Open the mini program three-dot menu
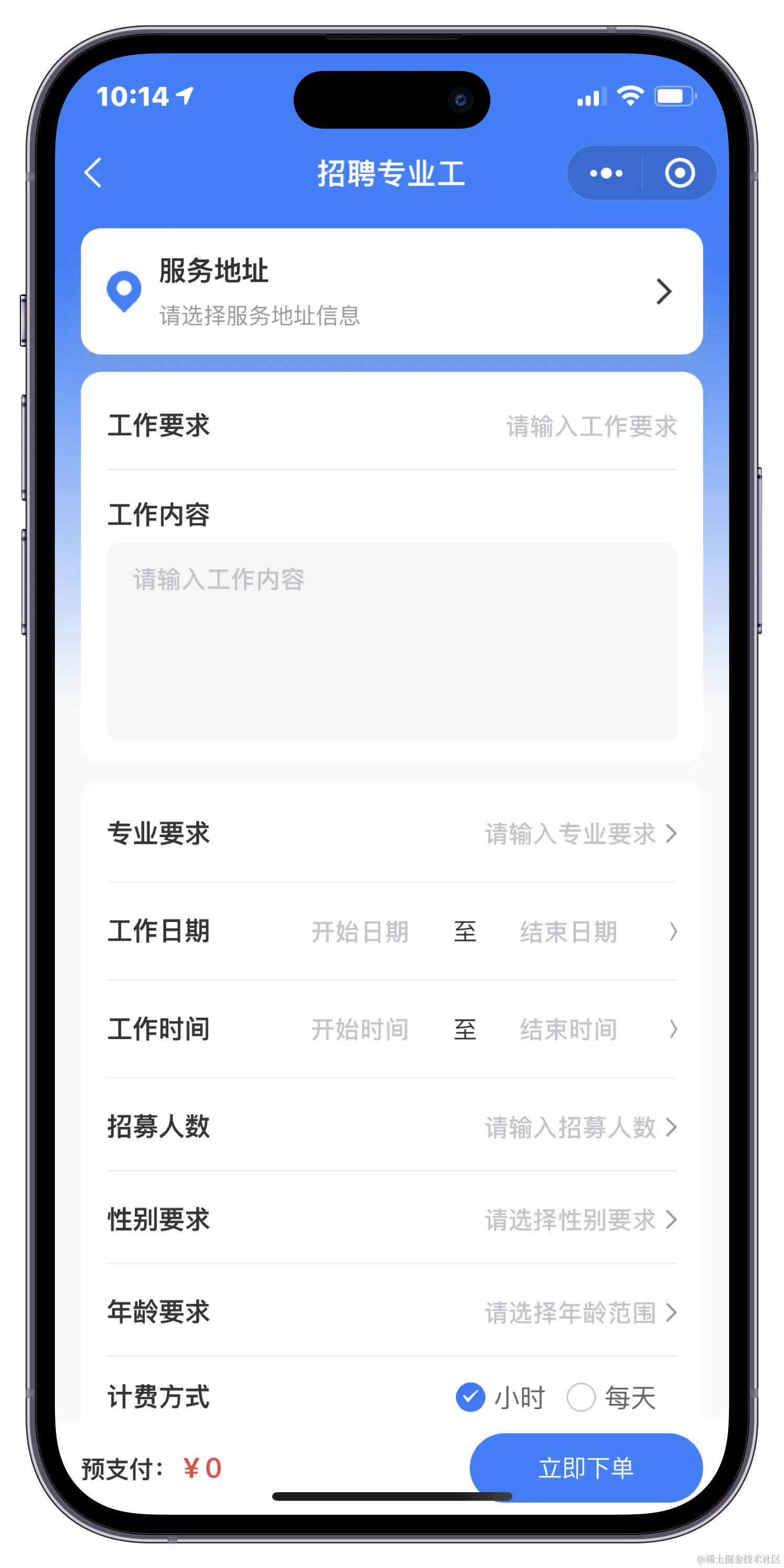The width and height of the screenshot is (784, 1568). tap(606, 174)
